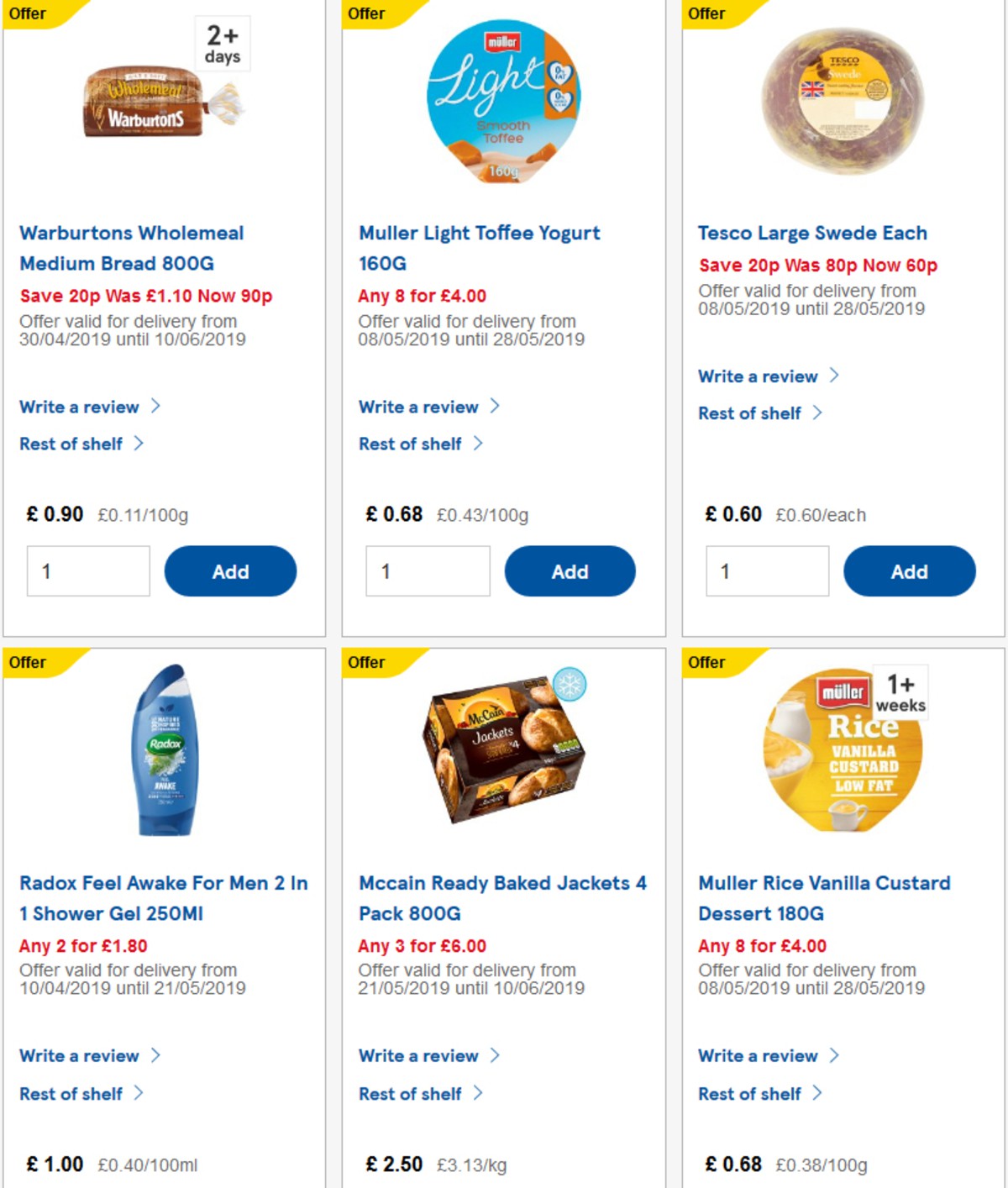Image resolution: width=1008 pixels, height=1188 pixels.
Task: Open Write a review for Radox shower gel
Action: pos(81,1055)
